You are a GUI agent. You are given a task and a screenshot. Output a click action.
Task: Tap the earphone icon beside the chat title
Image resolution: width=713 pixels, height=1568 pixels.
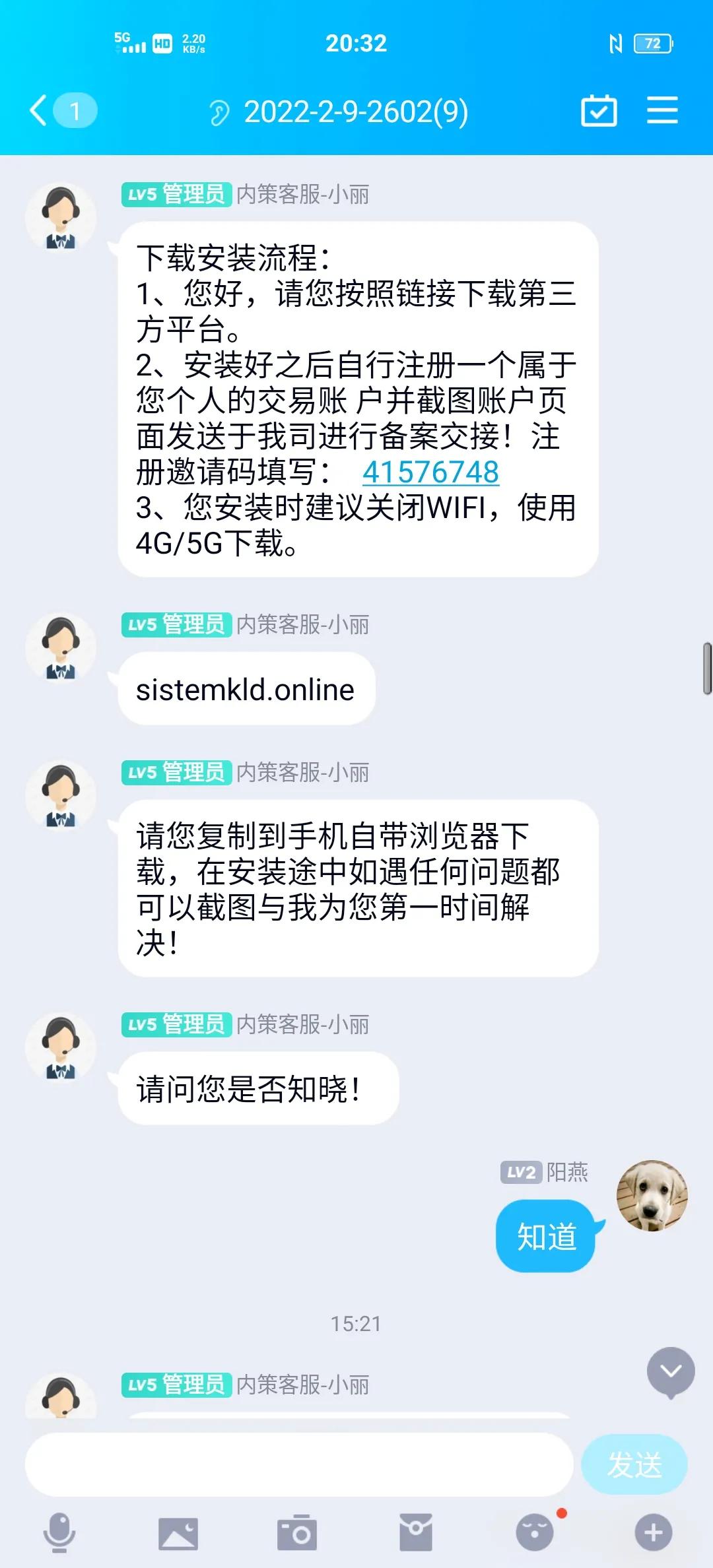coord(220,111)
